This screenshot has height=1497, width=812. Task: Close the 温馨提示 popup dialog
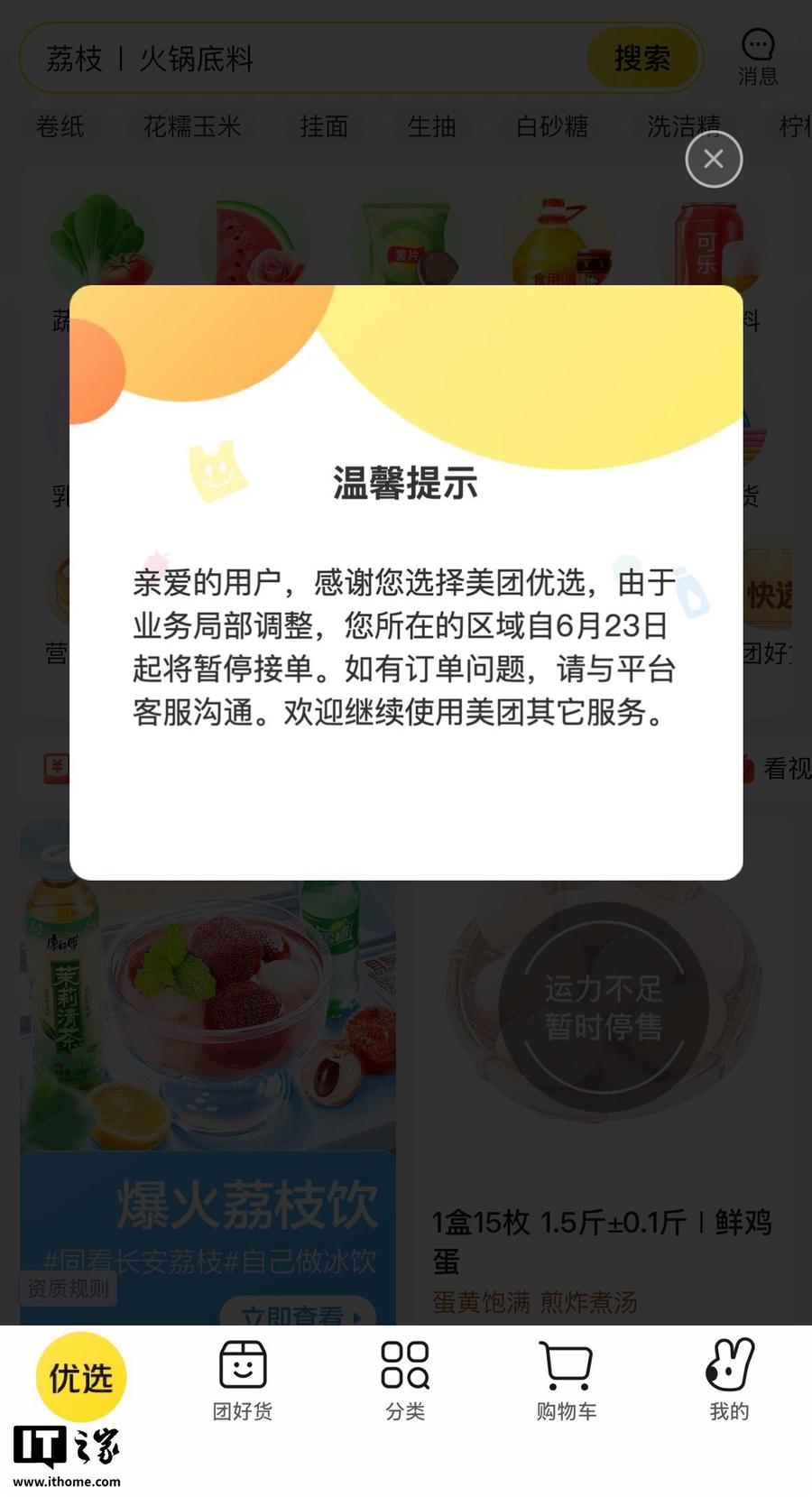pyautogui.click(x=714, y=160)
